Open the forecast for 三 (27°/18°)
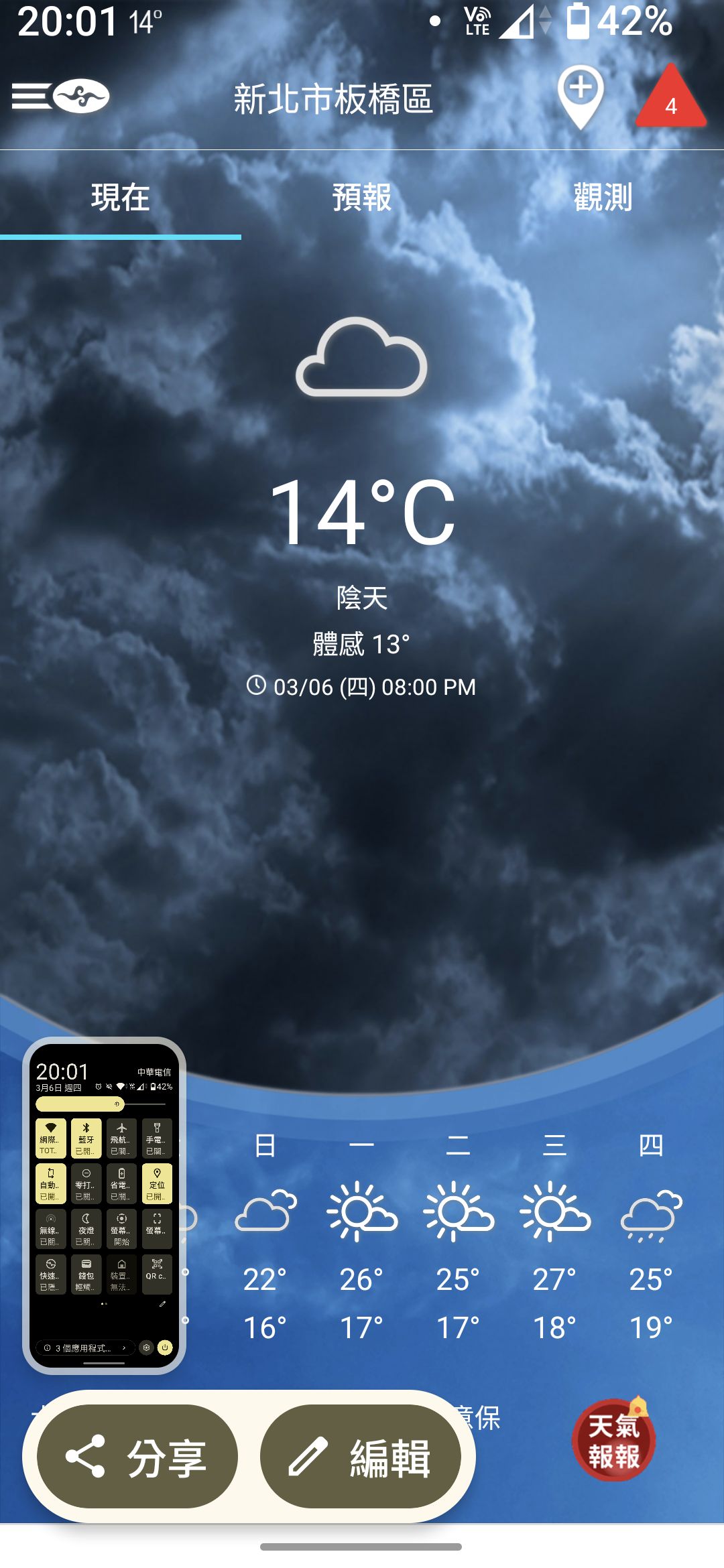Image resolution: width=724 pixels, height=1568 pixels. click(554, 1236)
